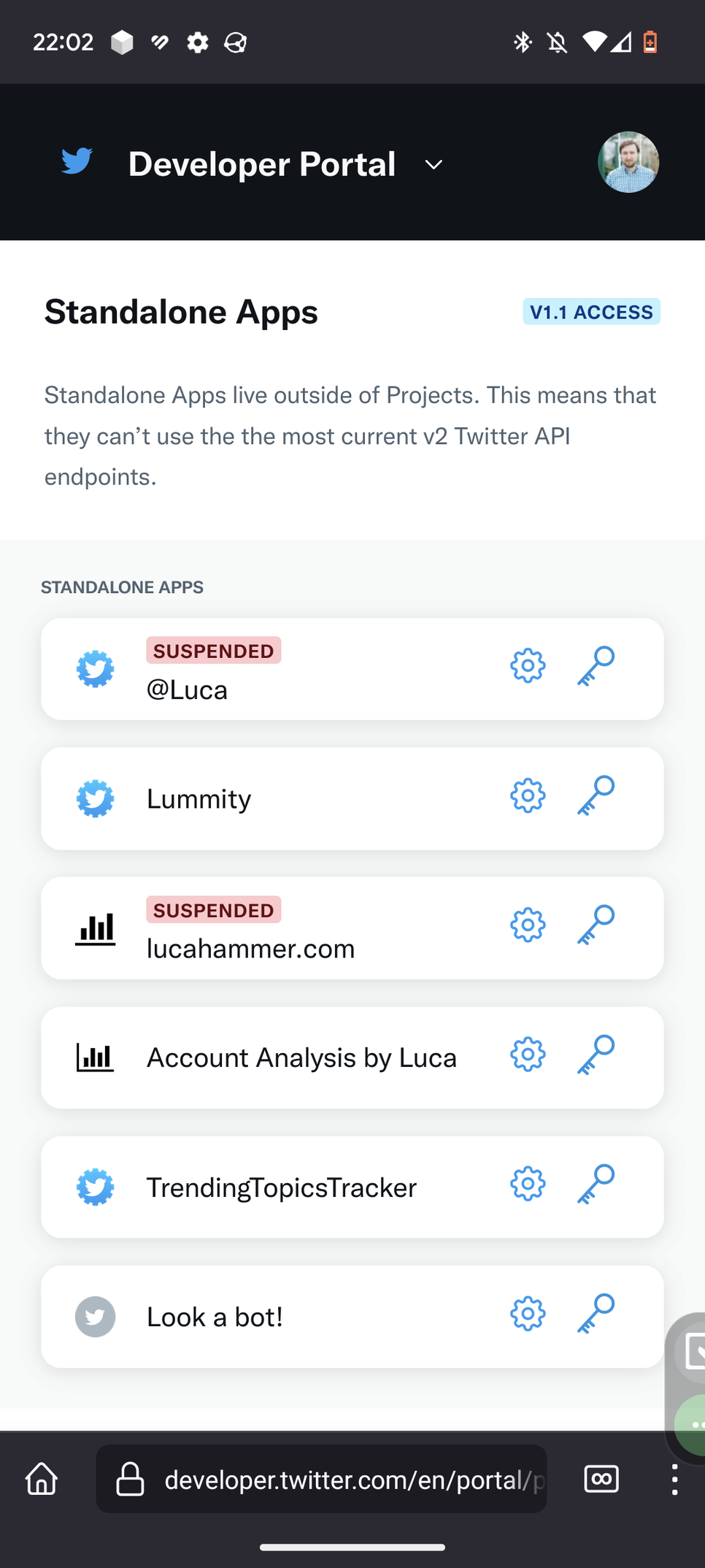Viewport: 705px width, 1568px height.
Task: View keys for TrendingTopicsTracker
Action: [596, 1185]
